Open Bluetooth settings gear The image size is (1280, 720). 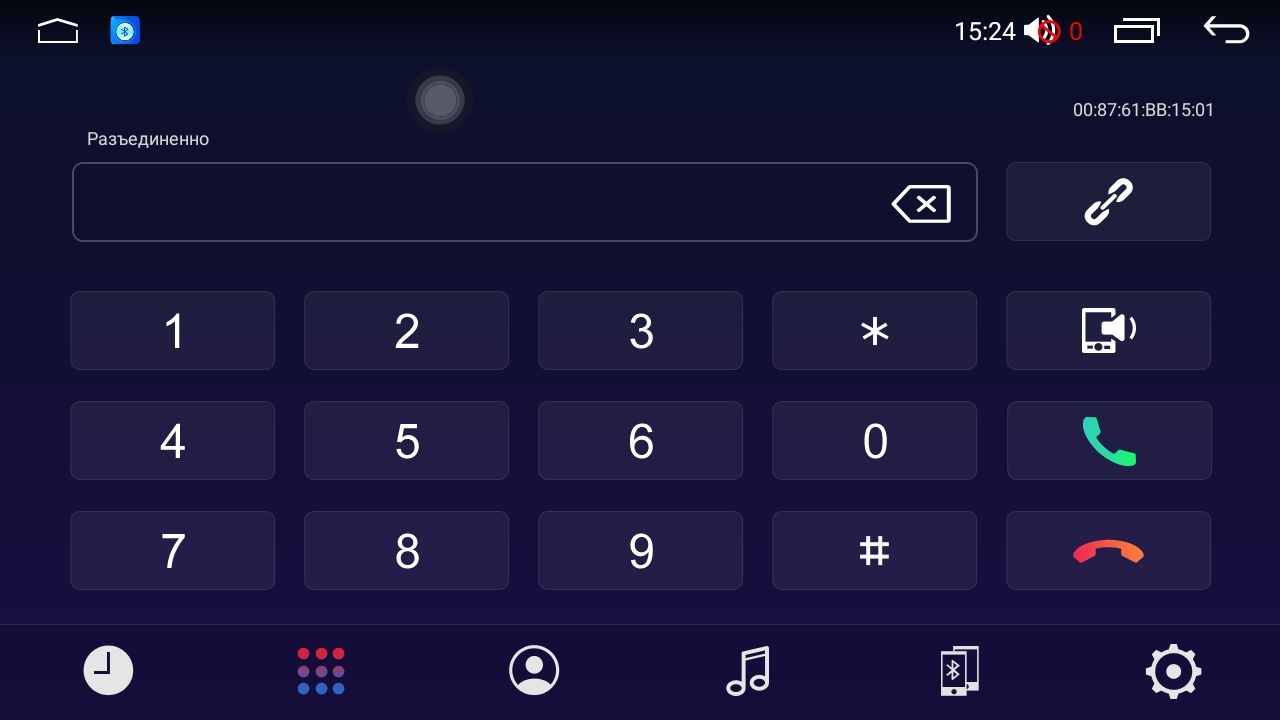[1173, 670]
